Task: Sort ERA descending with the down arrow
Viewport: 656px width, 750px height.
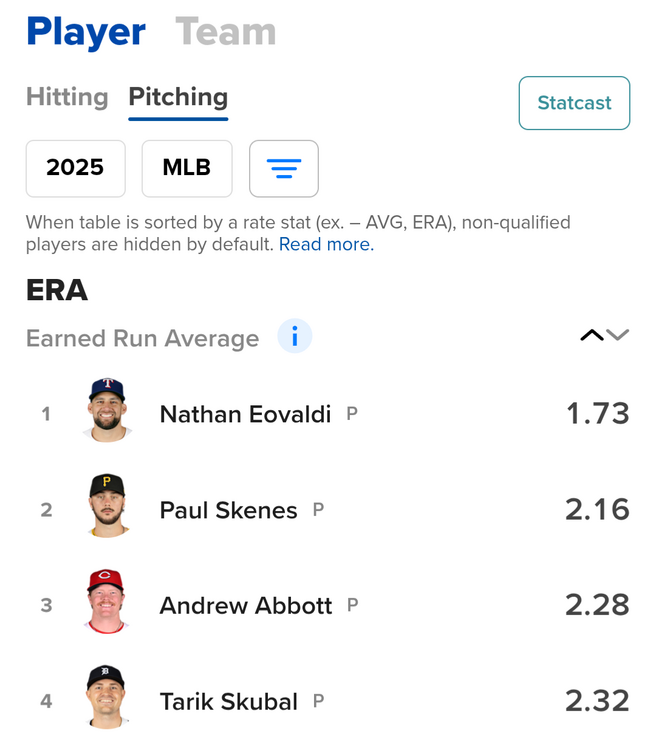Action: [618, 335]
